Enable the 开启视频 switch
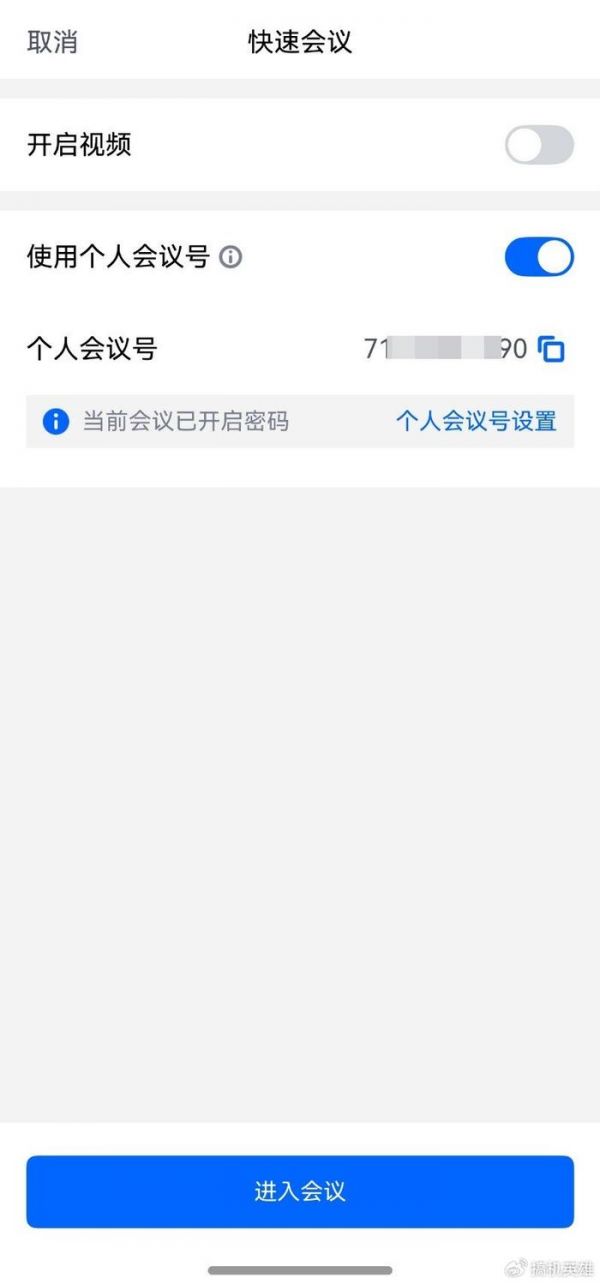 539,145
